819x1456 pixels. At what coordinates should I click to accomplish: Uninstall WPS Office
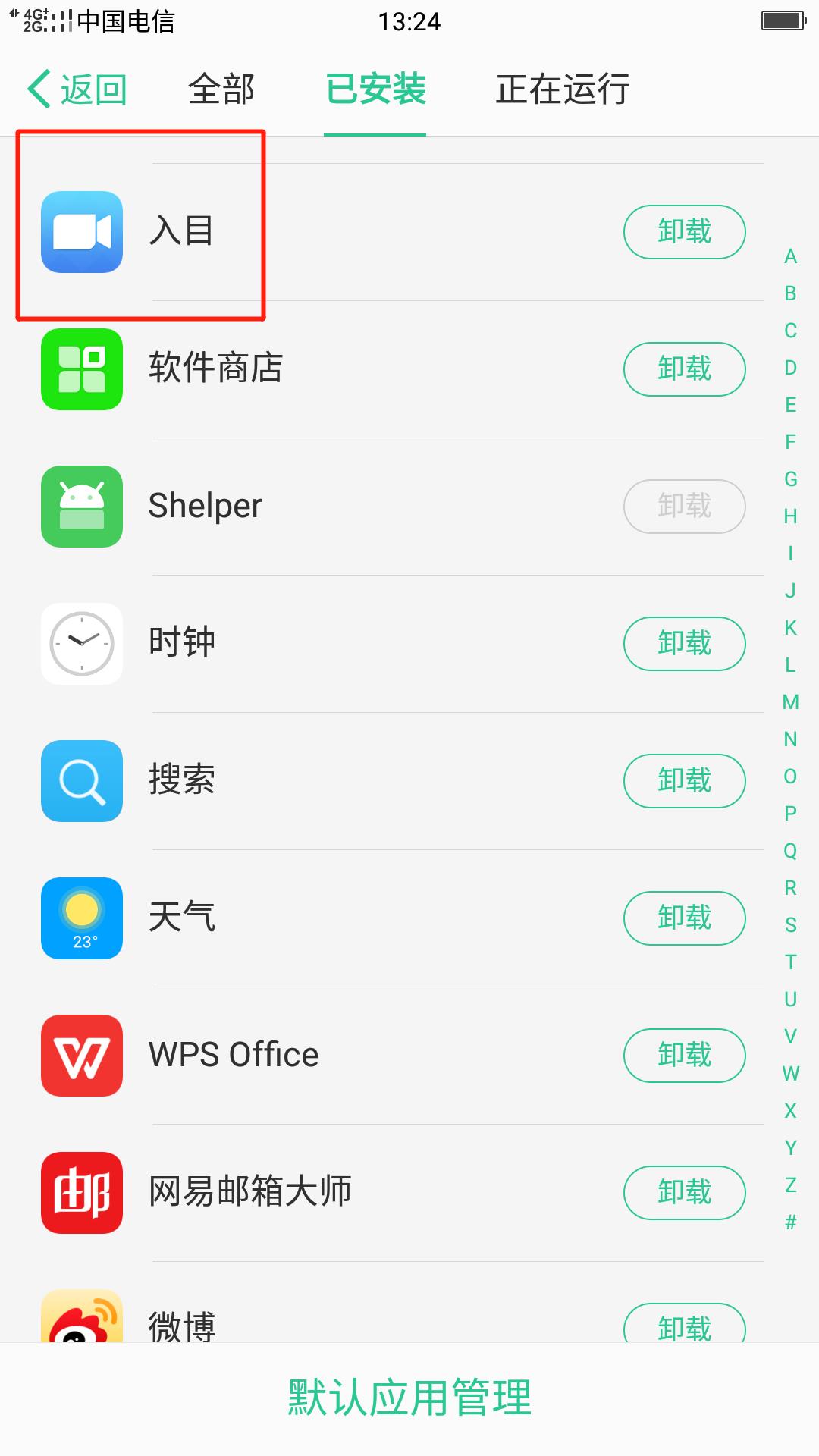point(685,1056)
